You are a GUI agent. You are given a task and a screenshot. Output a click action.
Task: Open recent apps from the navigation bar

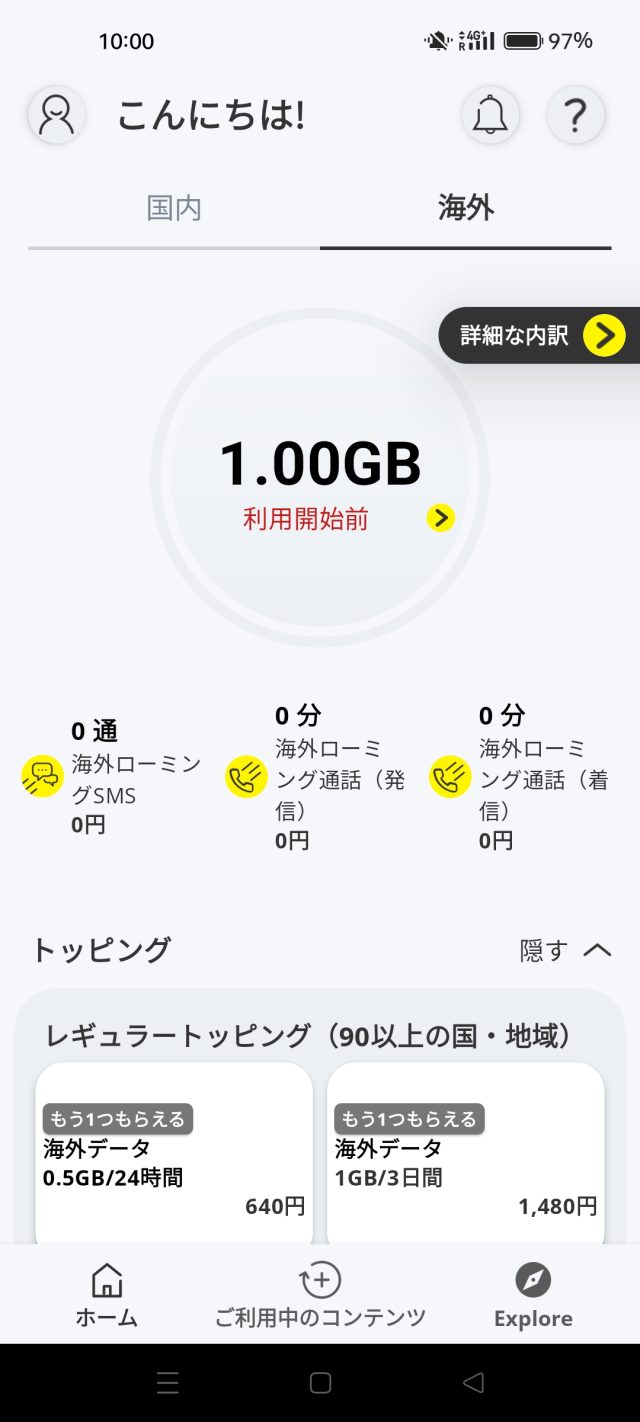pos(168,1383)
